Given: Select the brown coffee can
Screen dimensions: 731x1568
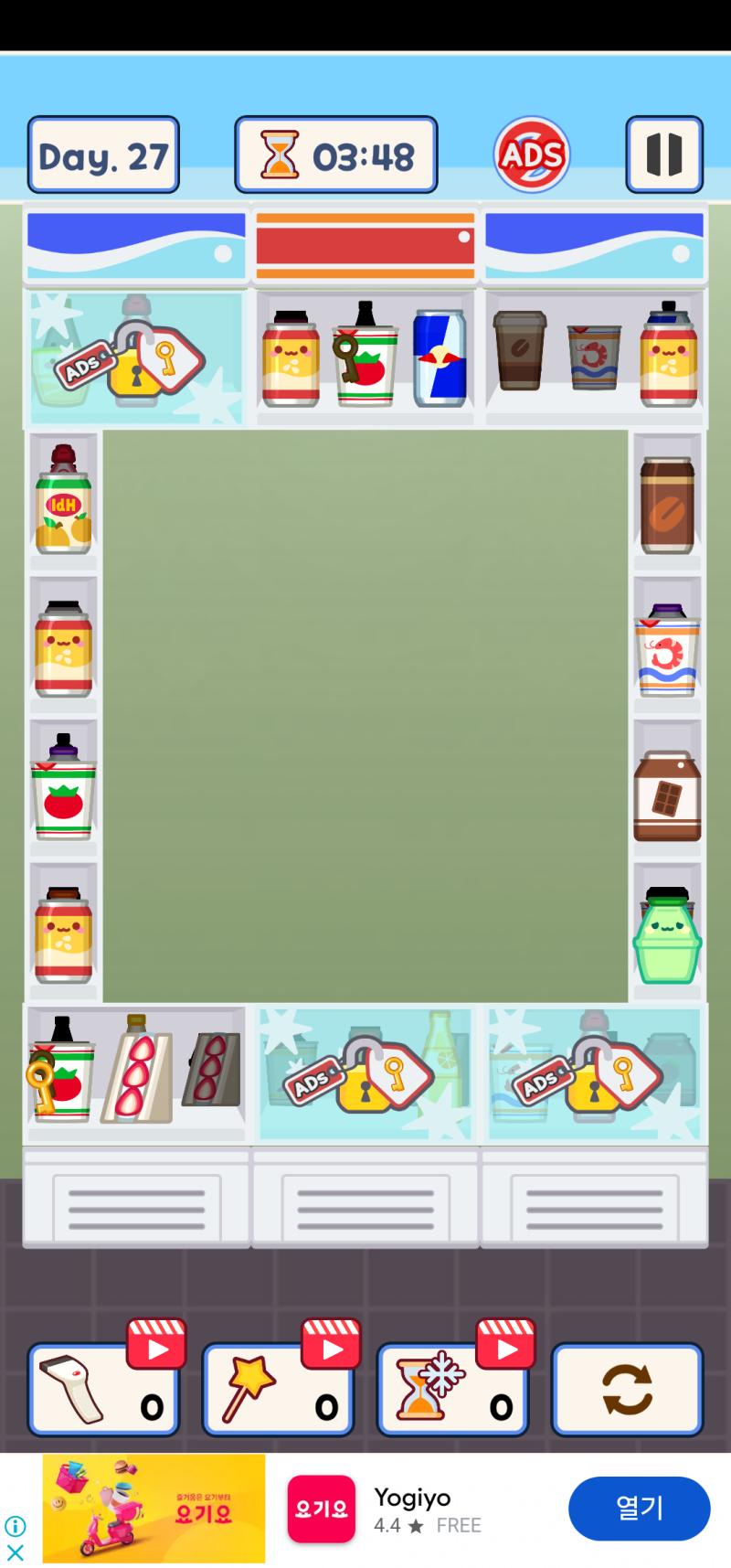Looking at the screenshot, I should pos(667,506).
